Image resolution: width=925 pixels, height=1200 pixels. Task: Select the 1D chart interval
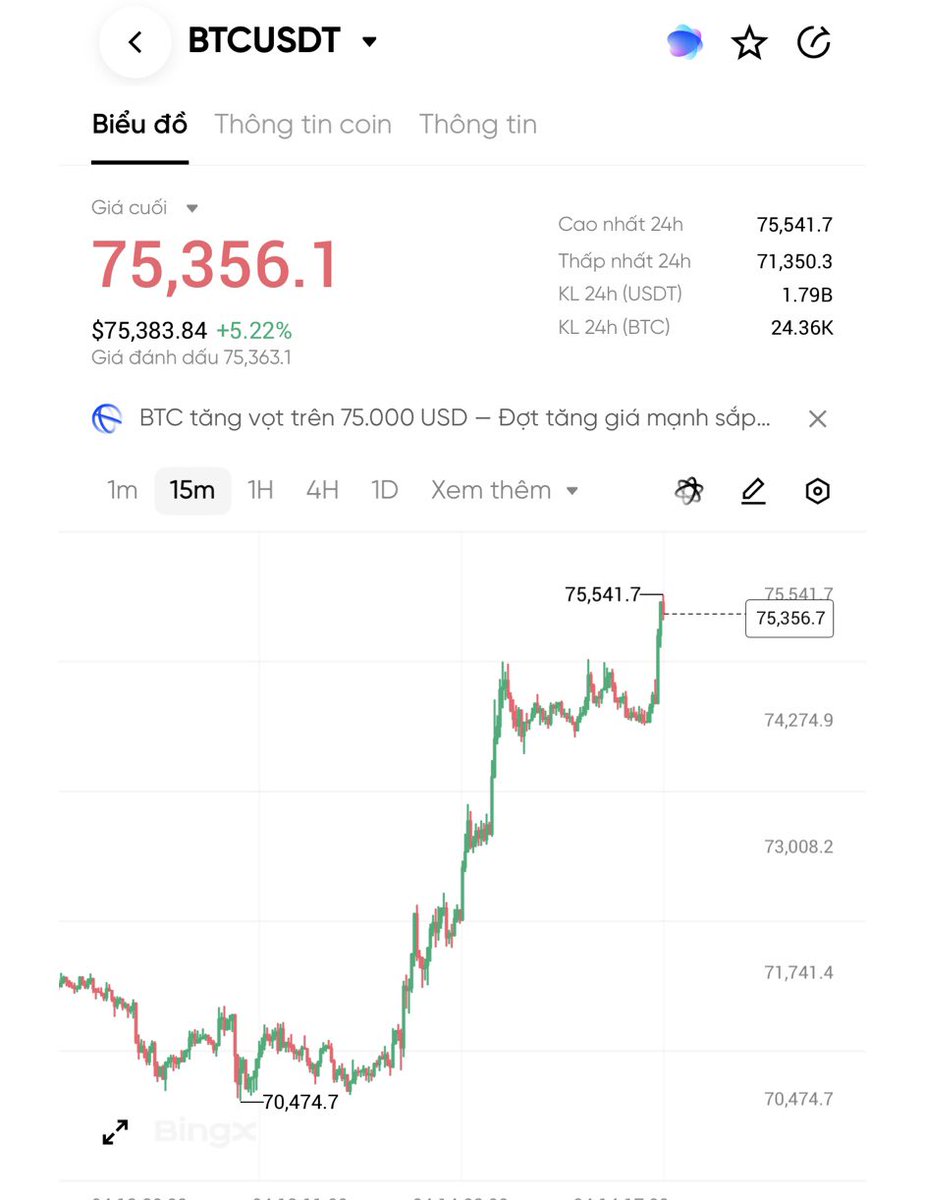(384, 490)
